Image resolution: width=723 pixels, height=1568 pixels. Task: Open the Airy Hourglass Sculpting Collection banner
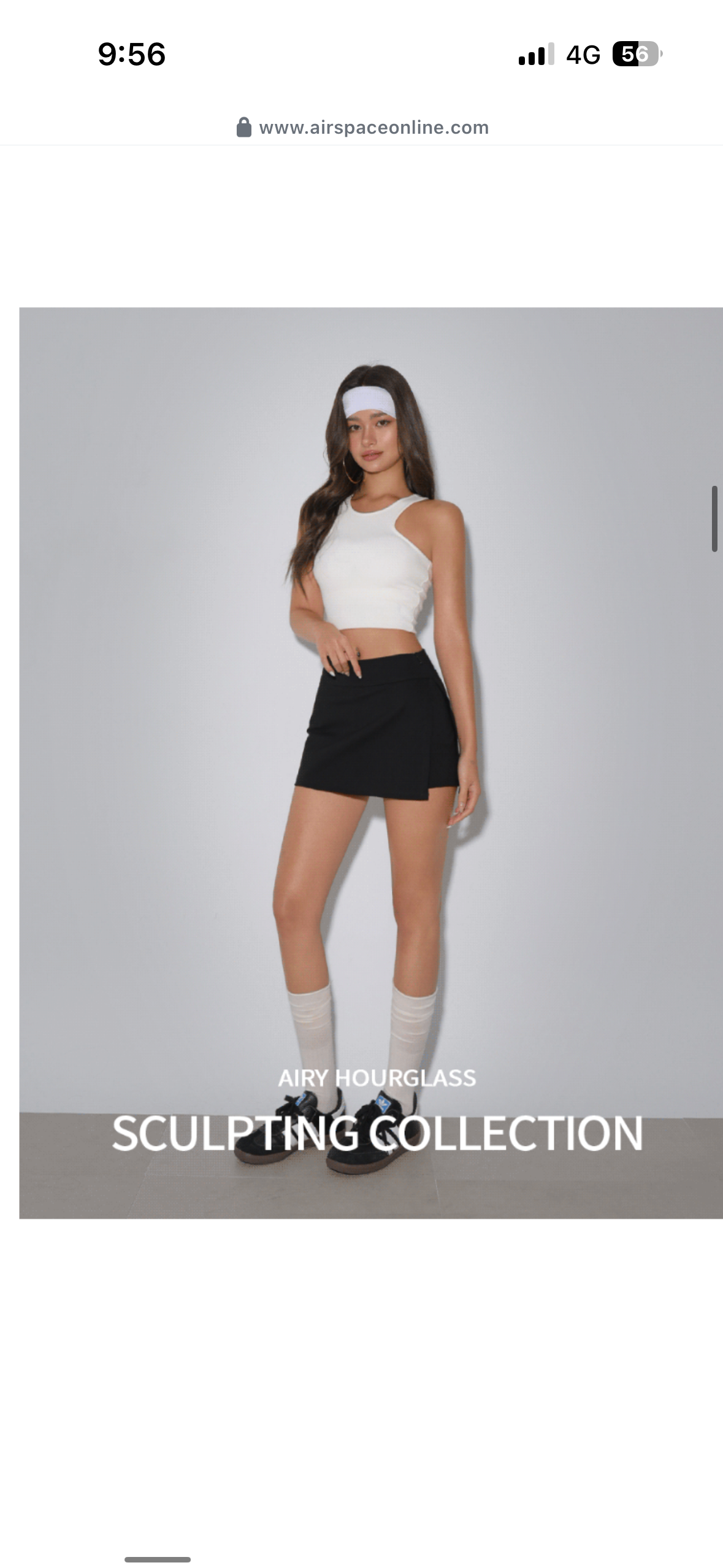(x=371, y=763)
